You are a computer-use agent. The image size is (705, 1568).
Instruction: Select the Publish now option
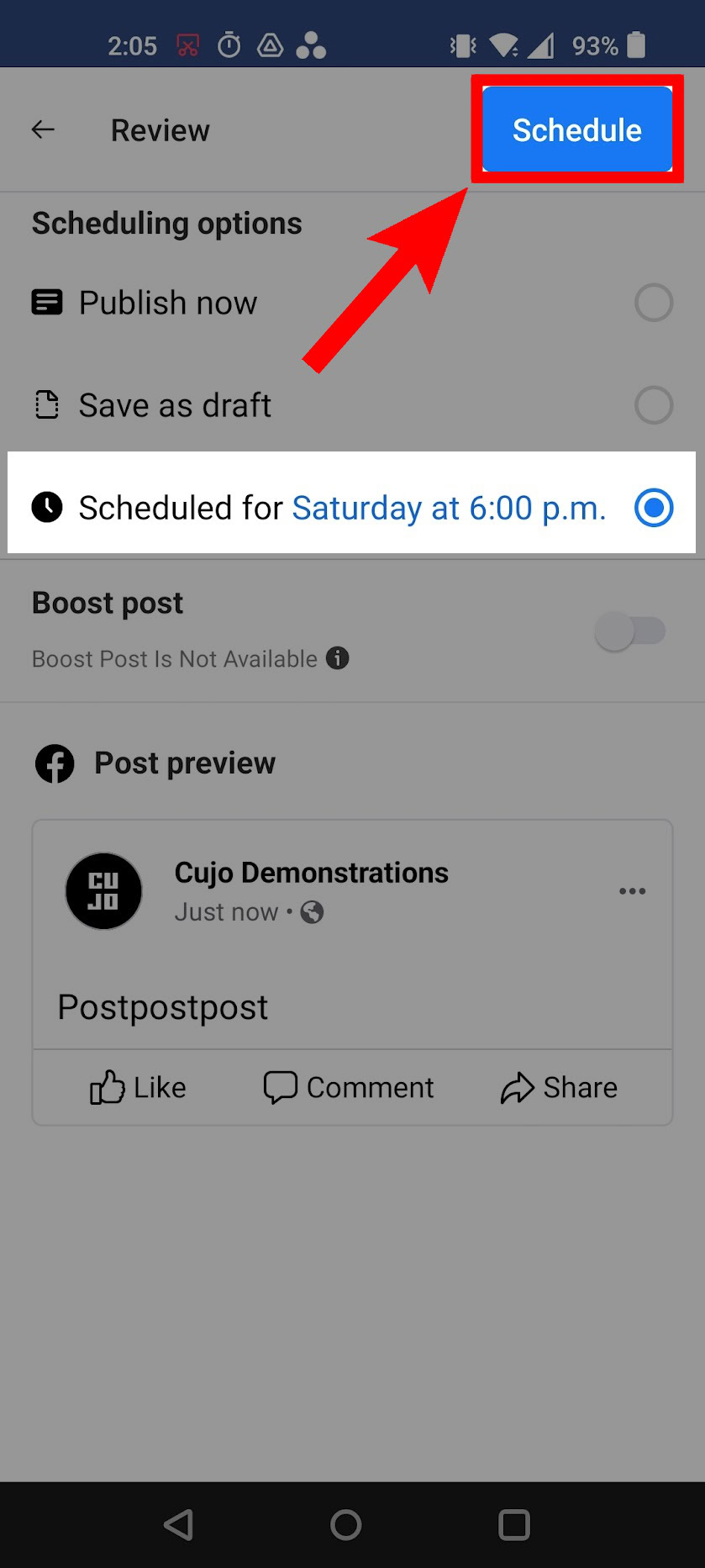(653, 303)
